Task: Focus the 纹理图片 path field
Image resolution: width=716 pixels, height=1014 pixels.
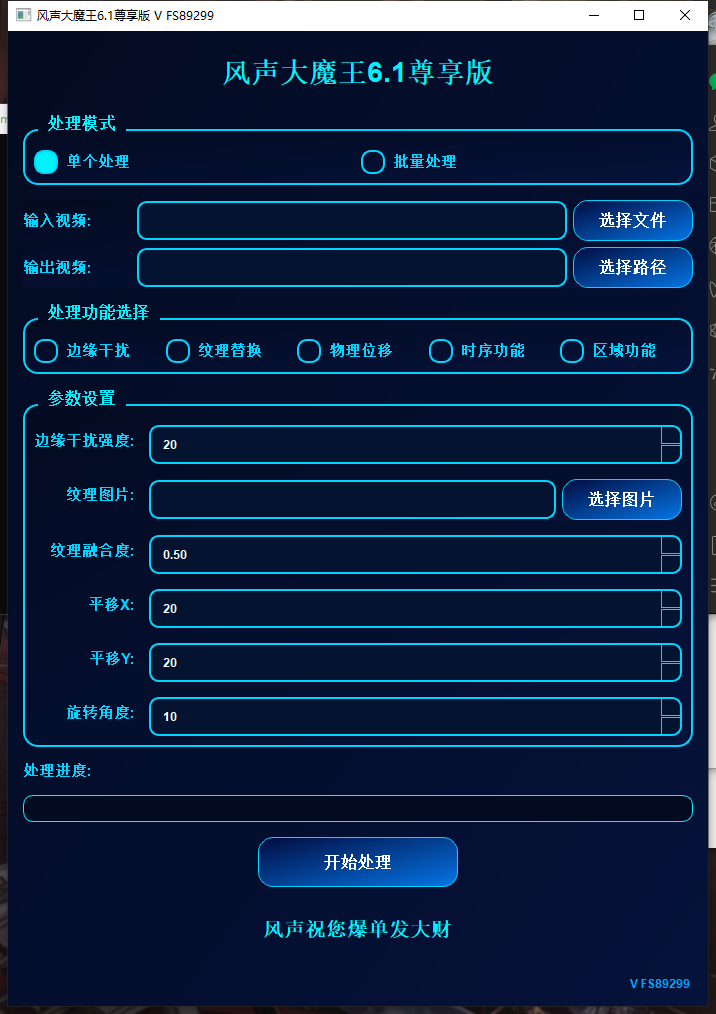Action: coord(352,500)
